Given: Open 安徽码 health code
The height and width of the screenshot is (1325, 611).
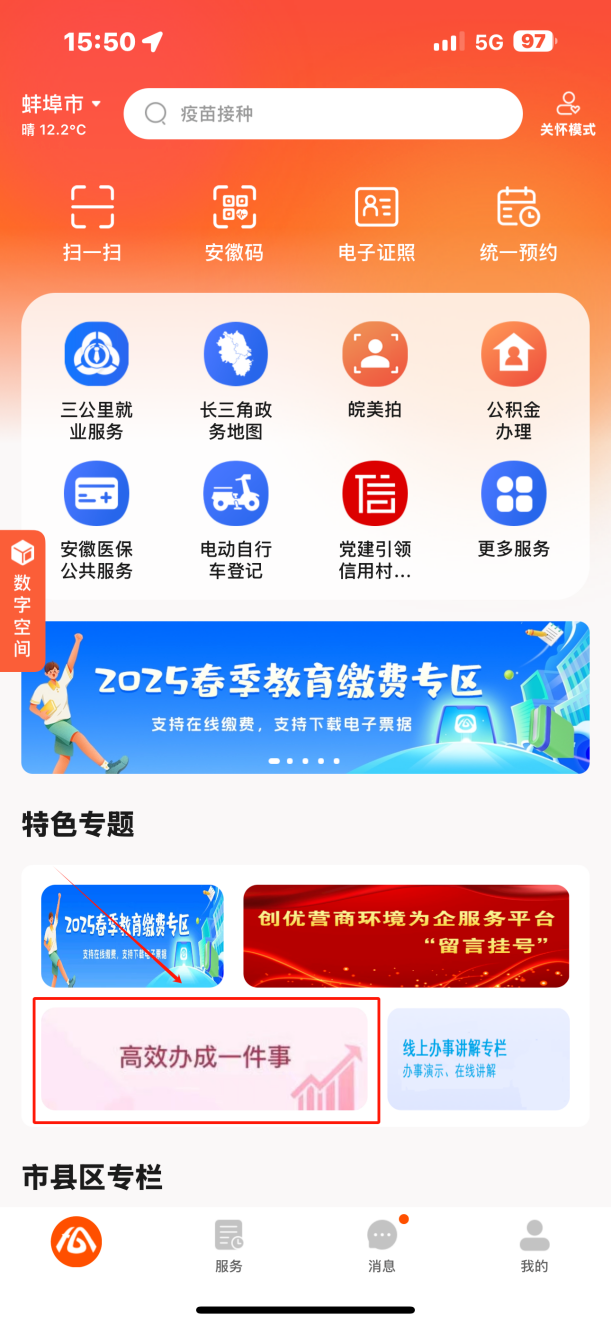Looking at the screenshot, I should (234, 222).
